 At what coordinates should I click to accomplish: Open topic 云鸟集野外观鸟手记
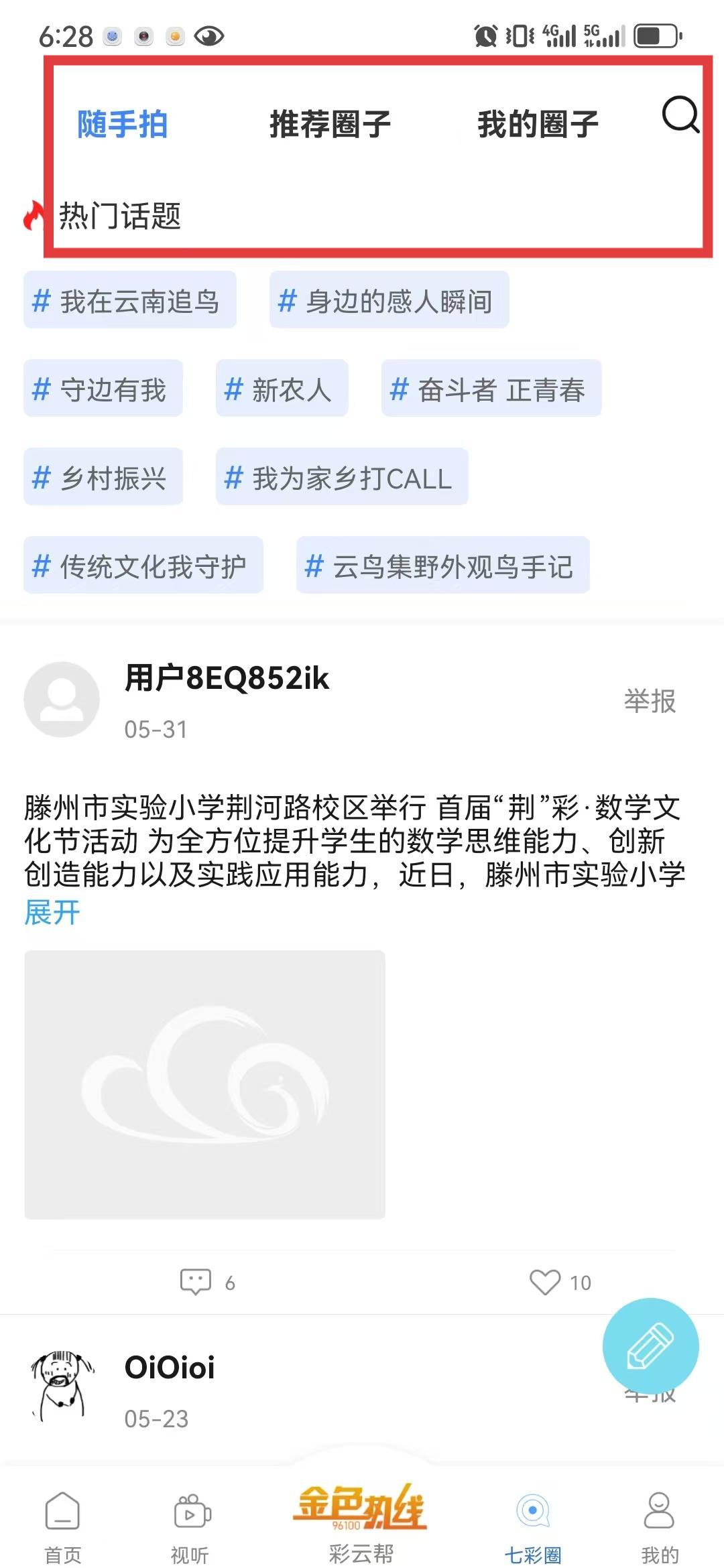point(442,566)
